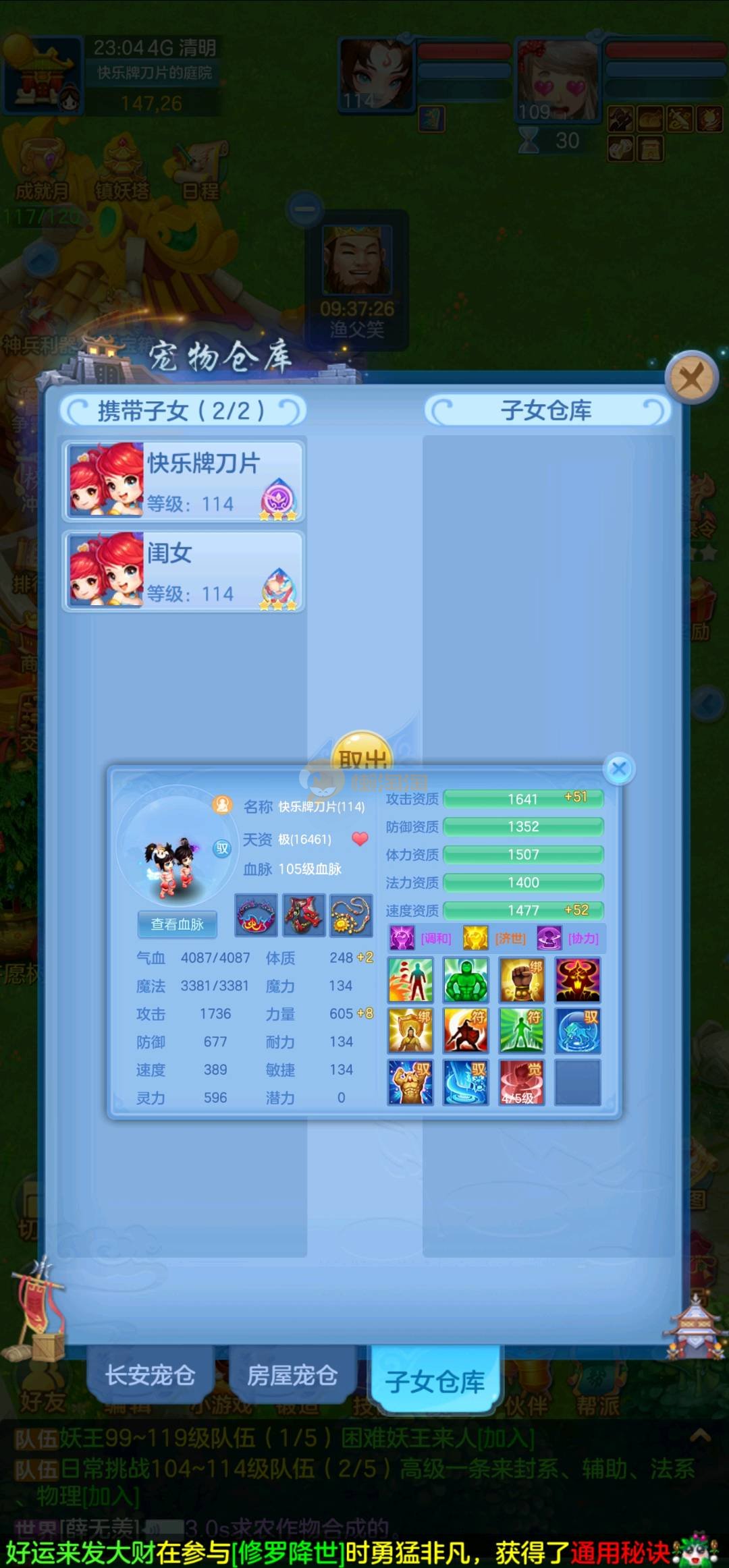Image resolution: width=729 pixels, height=1568 pixels.
Task: View the 济世 skill icon
Action: point(475,938)
